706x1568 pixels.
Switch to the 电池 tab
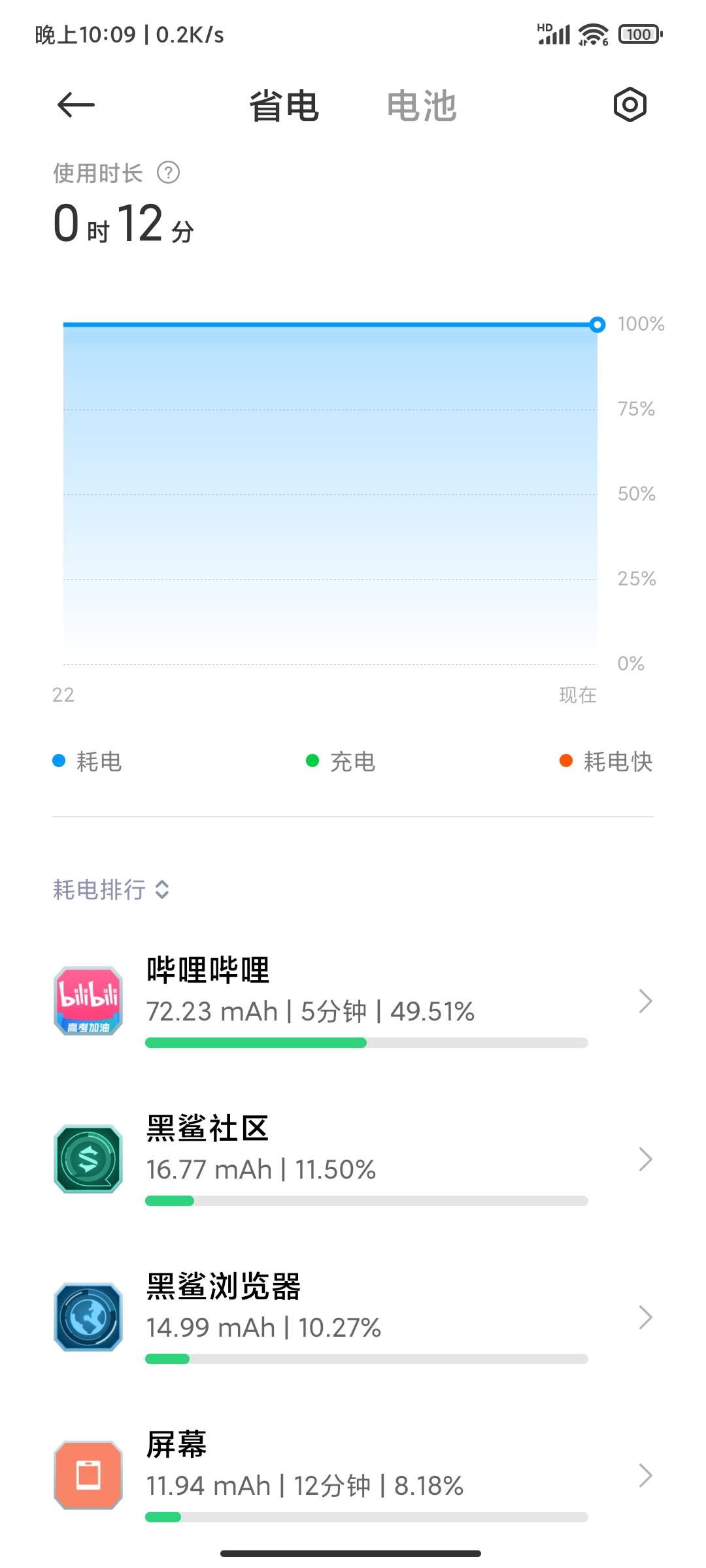422,106
